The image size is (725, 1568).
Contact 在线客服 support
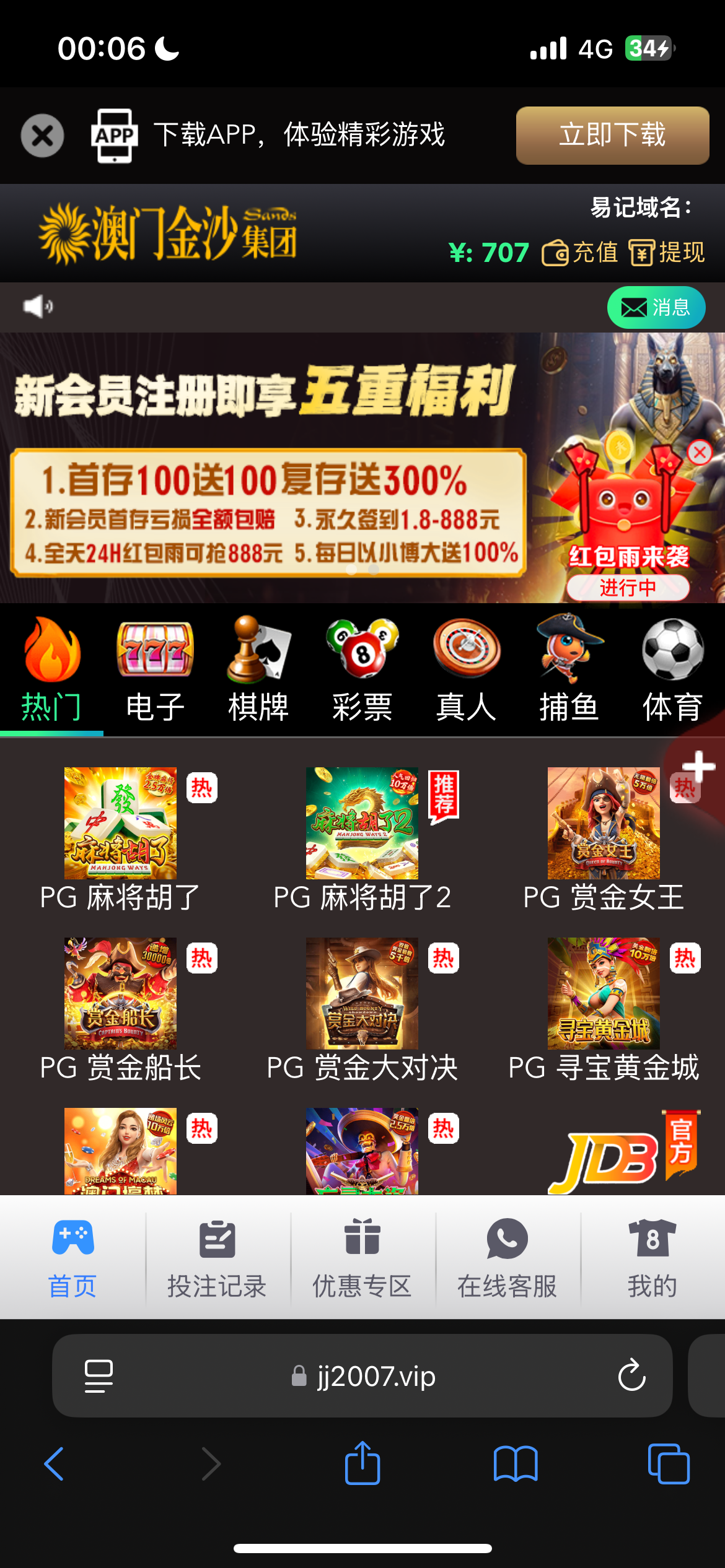click(507, 1258)
